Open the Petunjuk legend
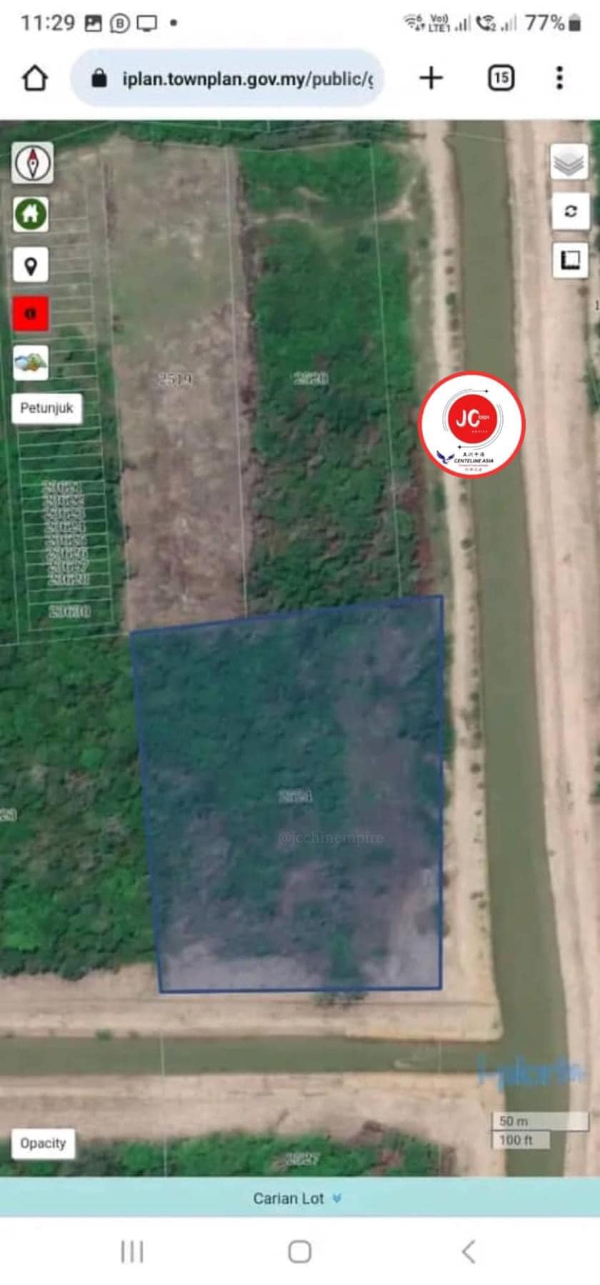 [x=47, y=408]
